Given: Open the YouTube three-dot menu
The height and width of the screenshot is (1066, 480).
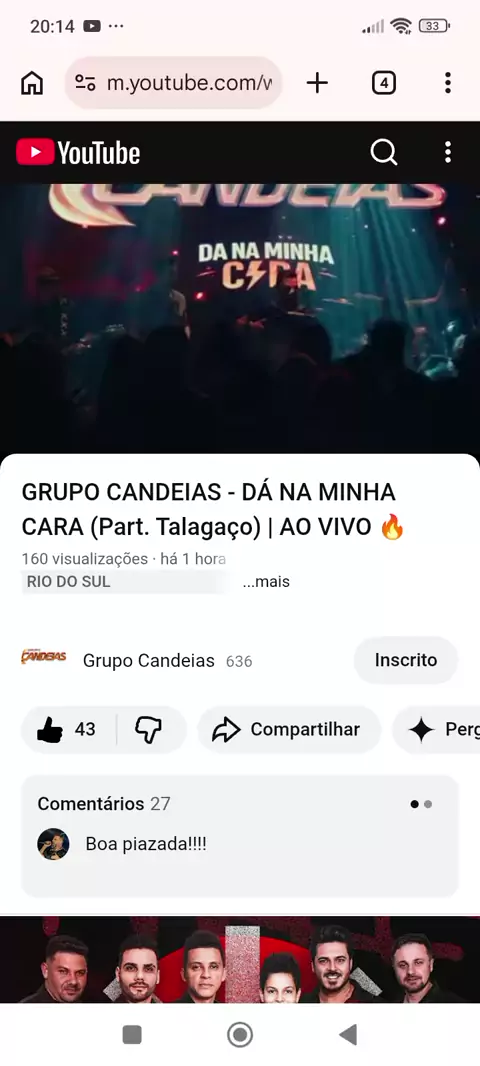Looking at the screenshot, I should (447, 152).
